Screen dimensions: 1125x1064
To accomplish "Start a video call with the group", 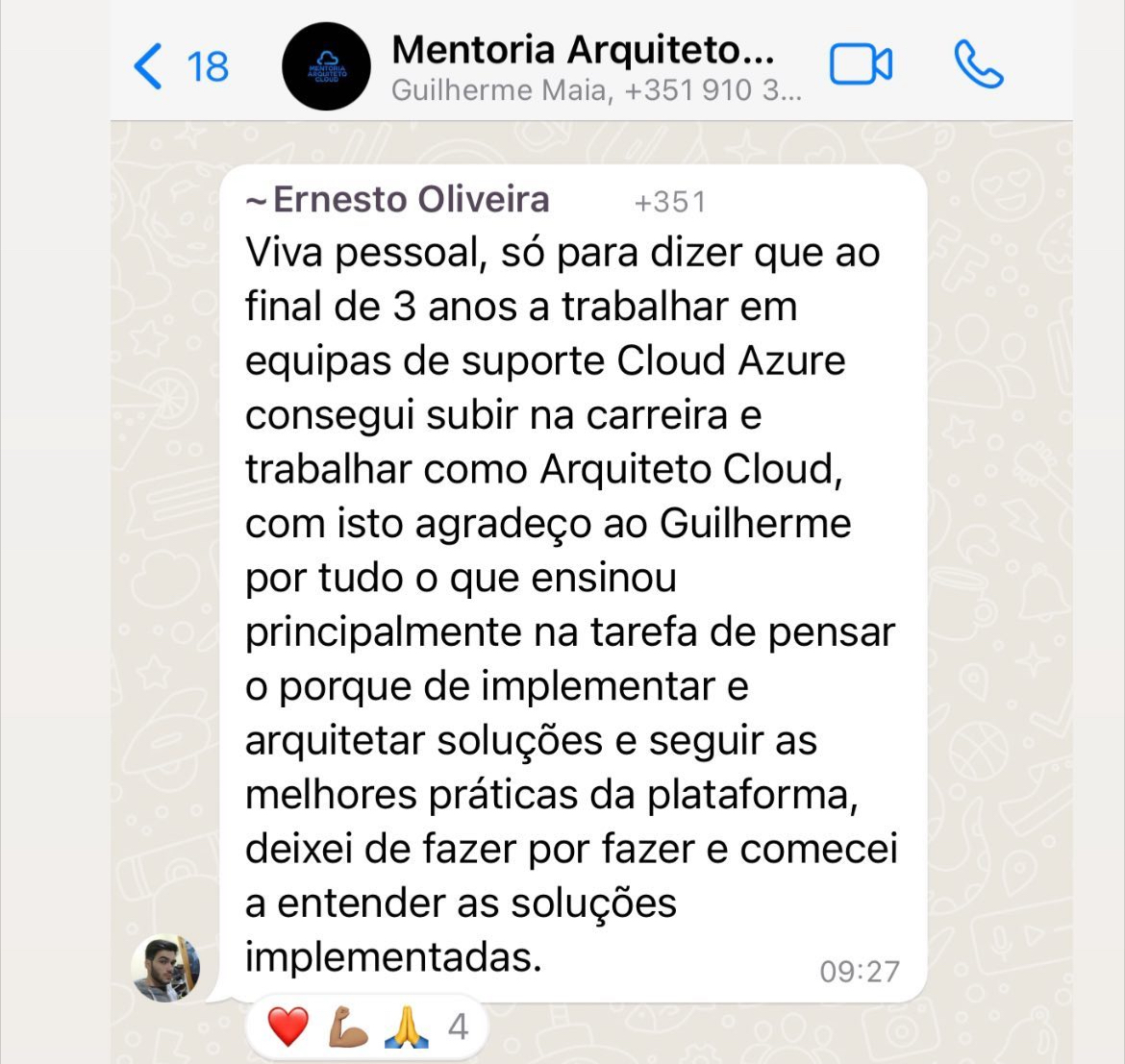I will point(861,65).
